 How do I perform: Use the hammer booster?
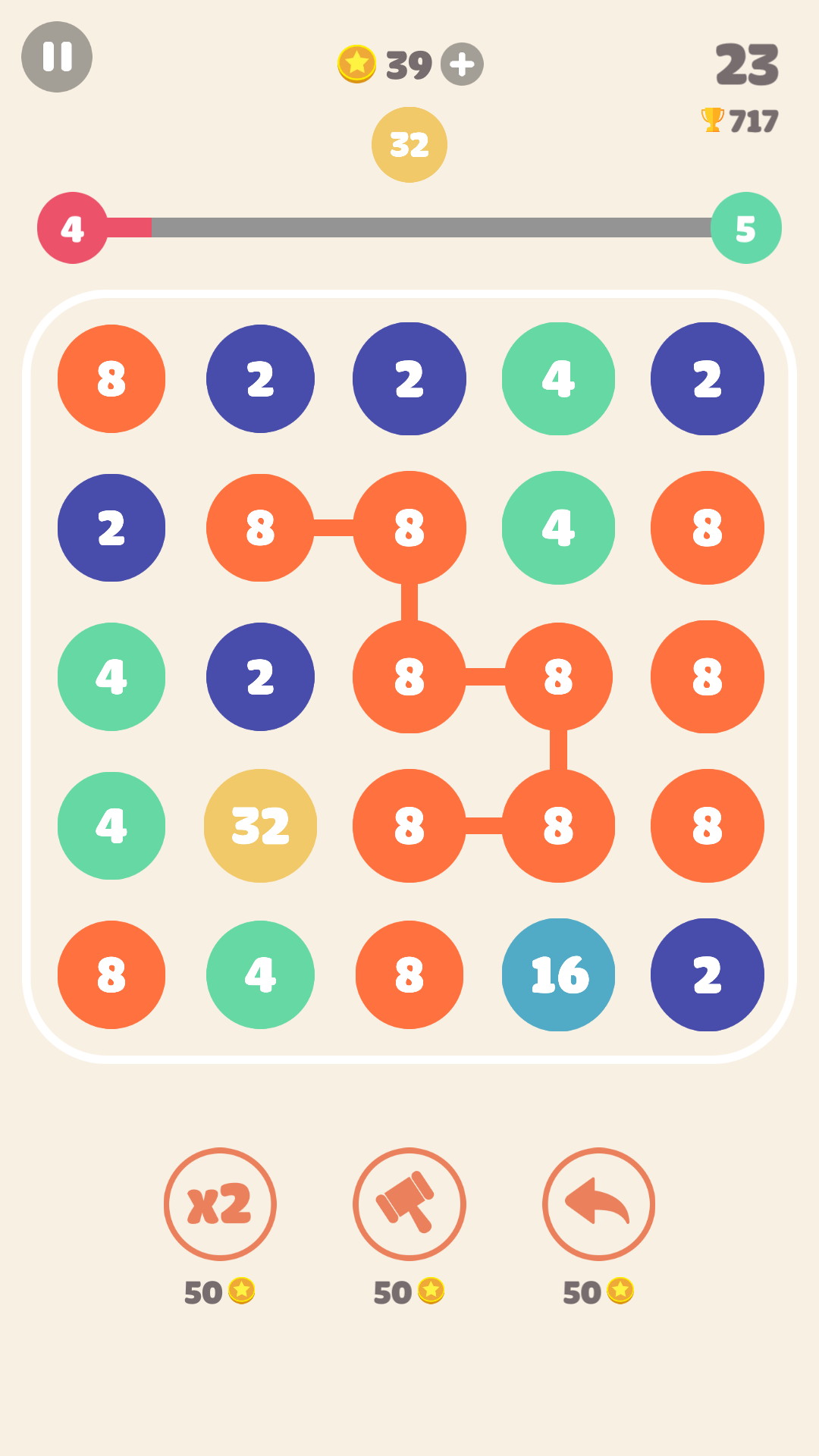409,1203
